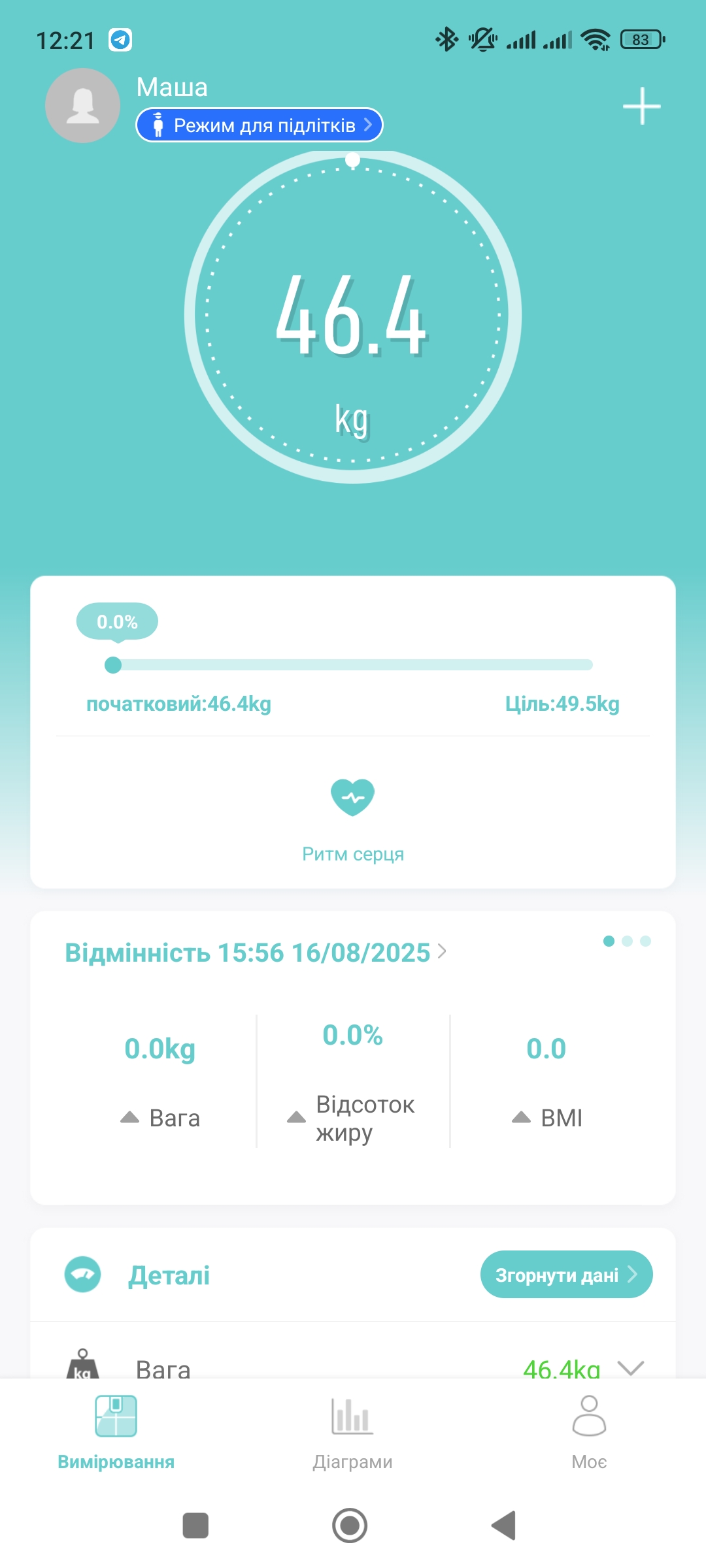
Task: Open the Режим для підлітків mode chip
Action: pos(259,125)
